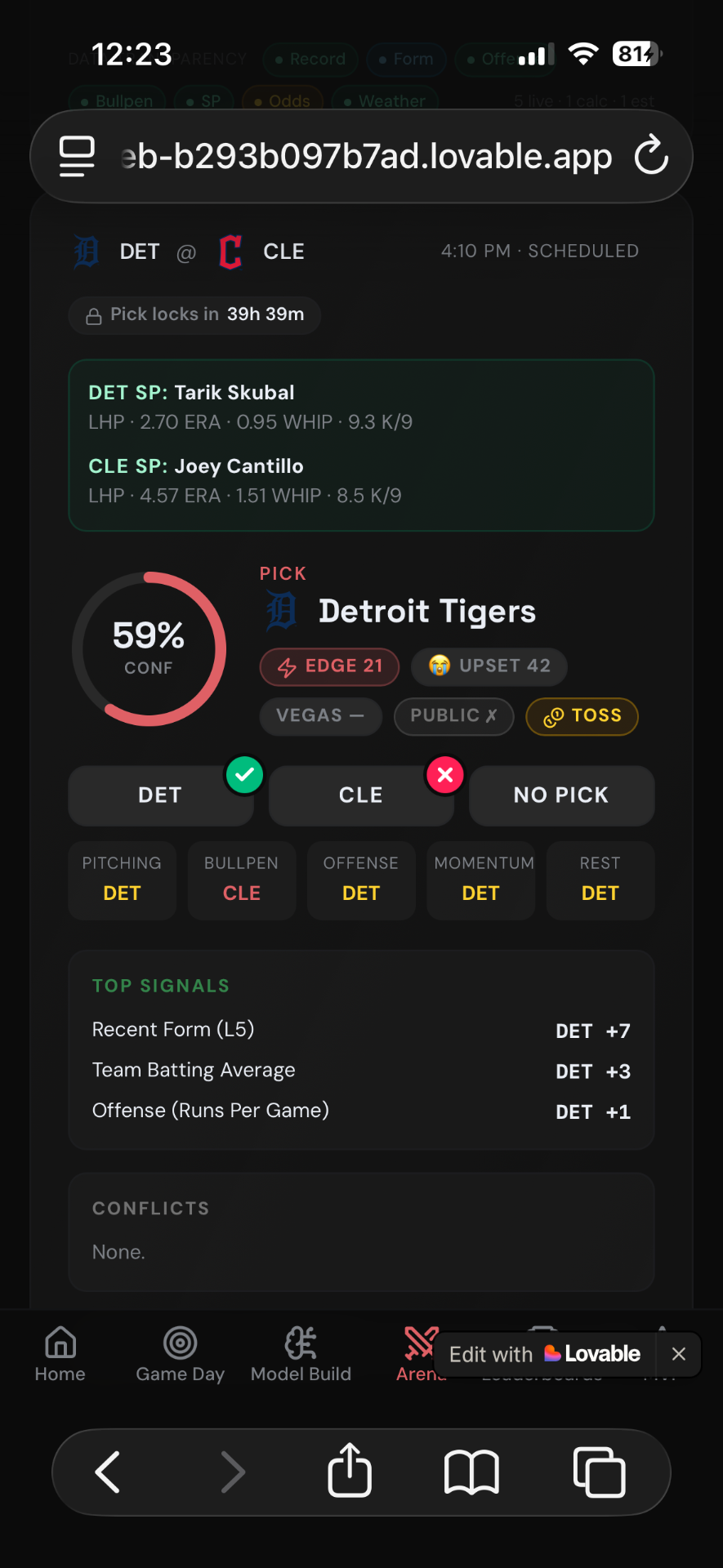
Task: Go back to the previous page
Action: [x=109, y=1472]
